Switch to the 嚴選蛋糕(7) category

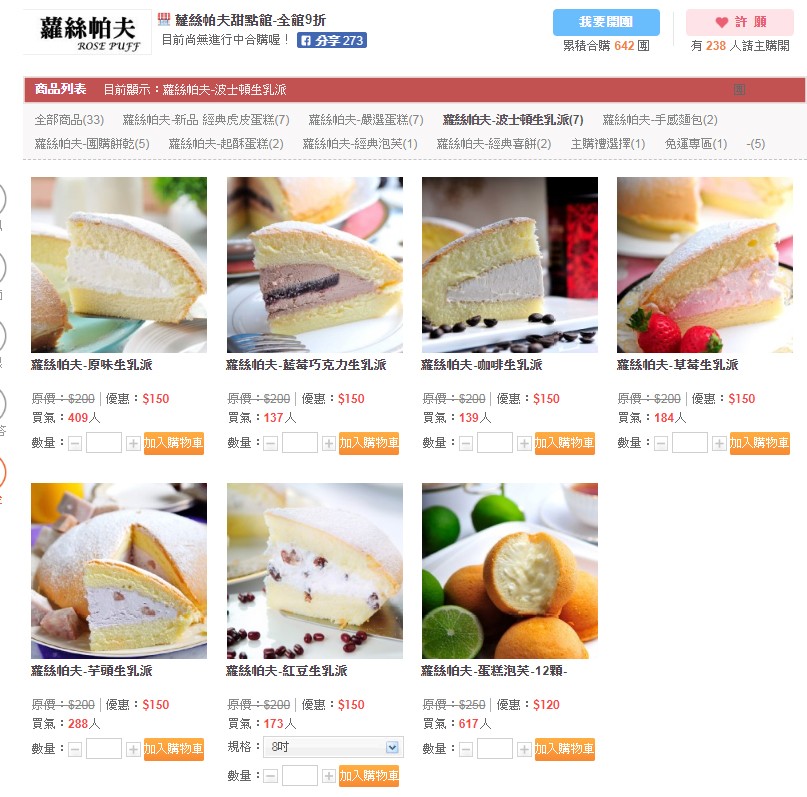coord(365,120)
